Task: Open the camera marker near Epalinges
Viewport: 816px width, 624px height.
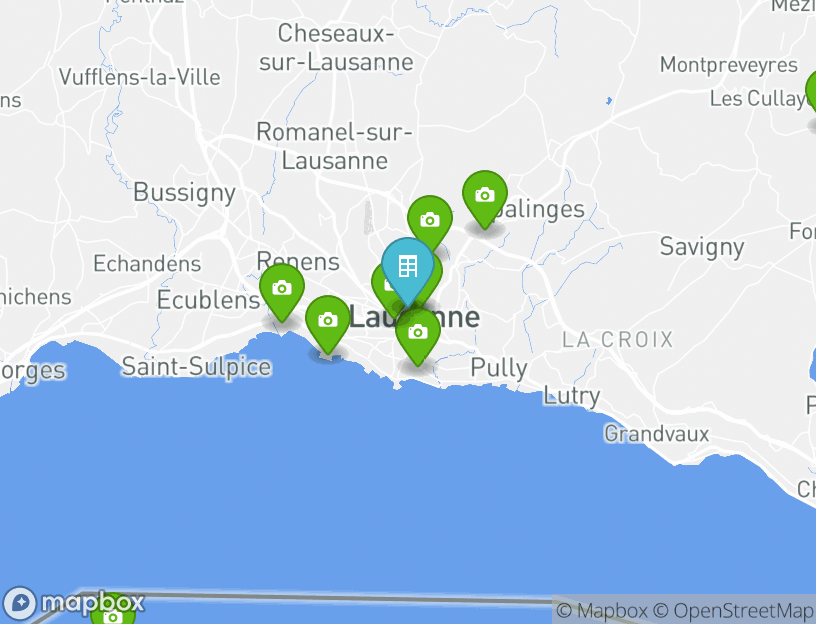Action: (485, 195)
